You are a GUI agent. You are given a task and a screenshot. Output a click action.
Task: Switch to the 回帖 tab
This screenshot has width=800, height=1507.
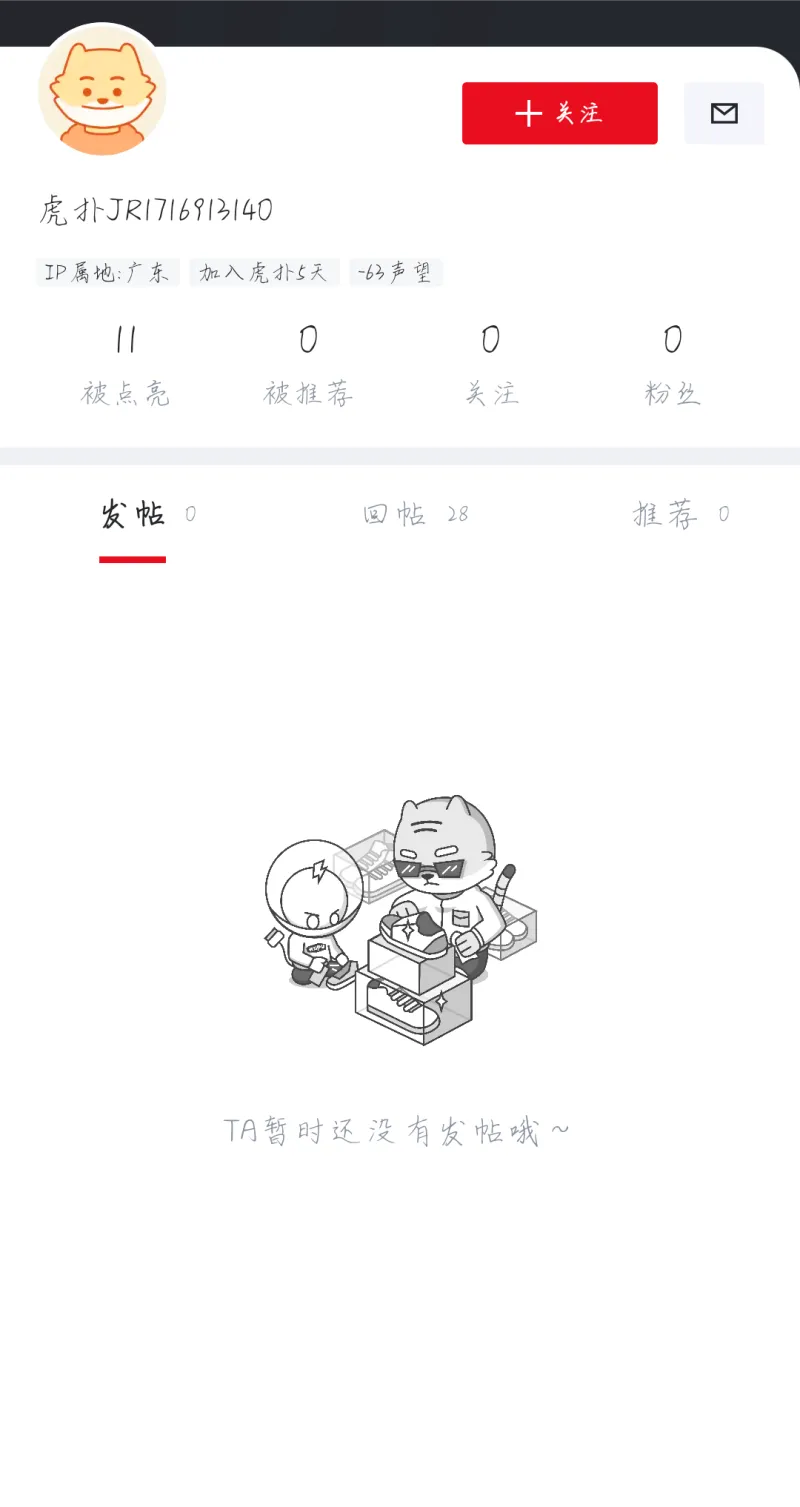pos(415,515)
